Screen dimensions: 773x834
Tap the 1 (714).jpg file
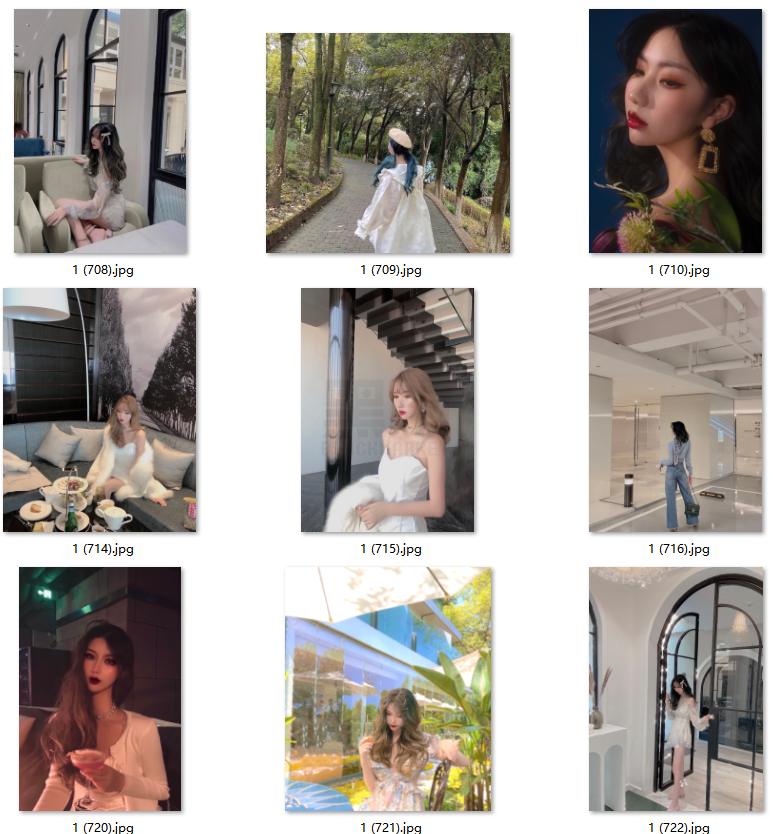coord(100,410)
